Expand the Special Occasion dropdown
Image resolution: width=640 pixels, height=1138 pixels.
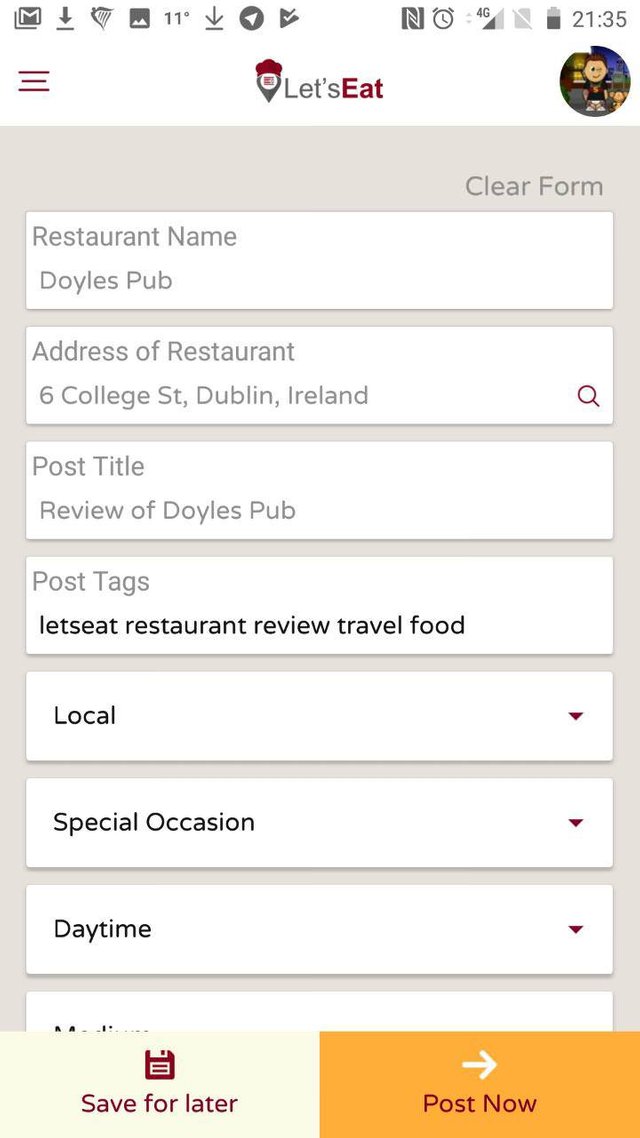pyautogui.click(x=319, y=823)
